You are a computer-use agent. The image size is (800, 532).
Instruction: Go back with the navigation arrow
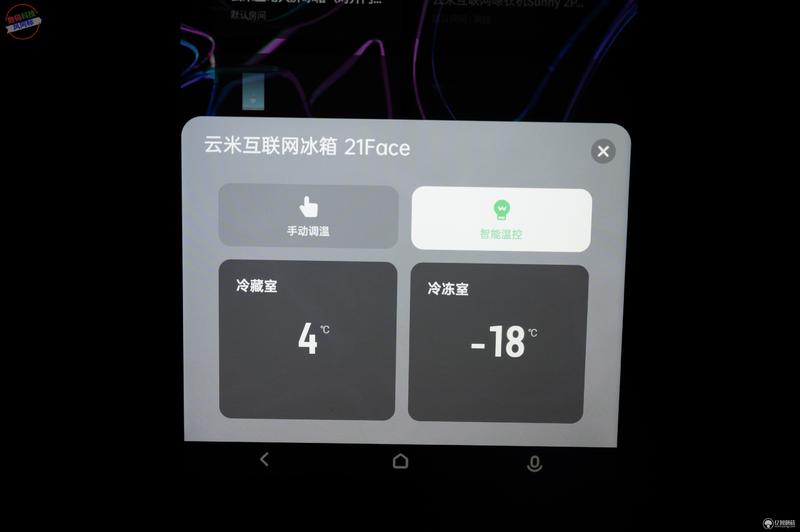(x=264, y=460)
